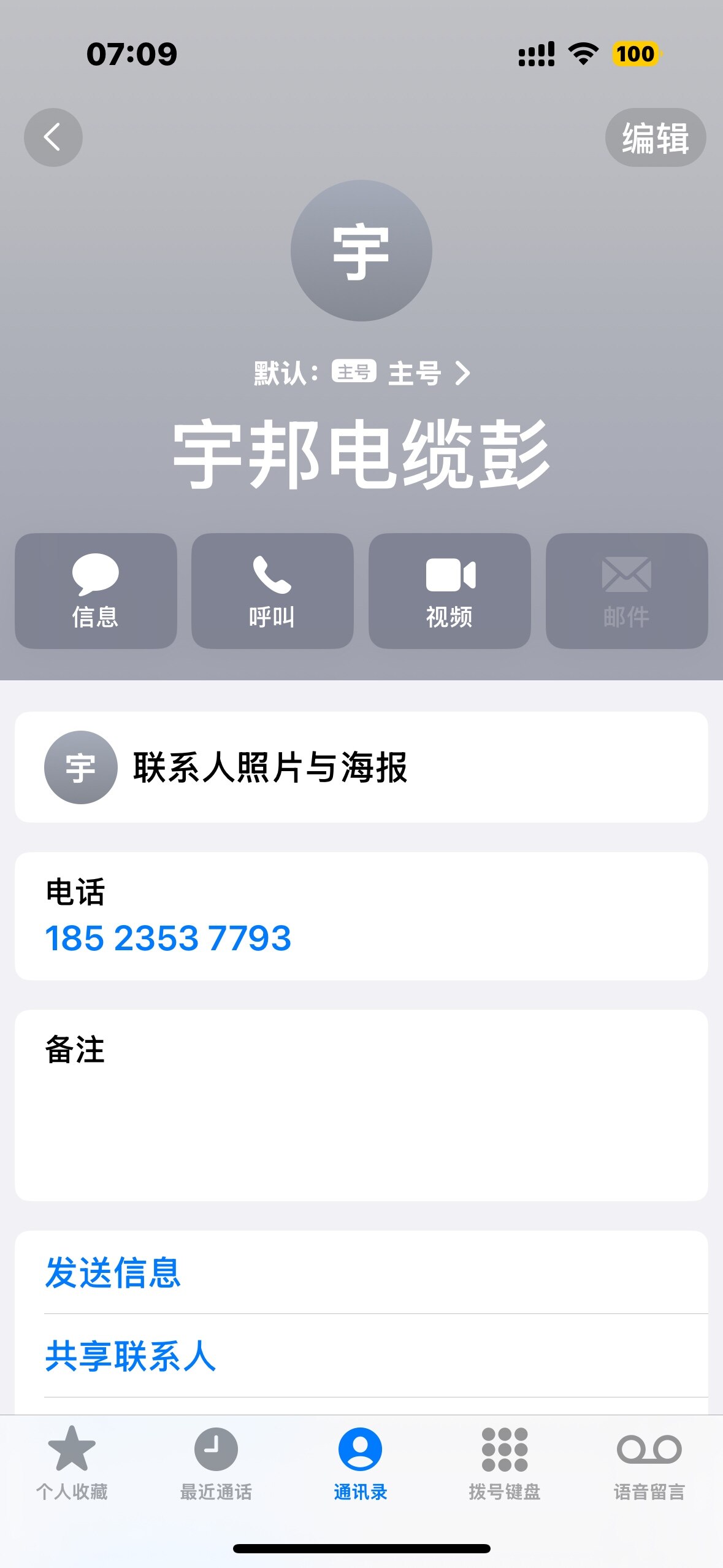723x1568 pixels.
Task: Dial phone number 185 2353 7793
Action: (x=168, y=938)
